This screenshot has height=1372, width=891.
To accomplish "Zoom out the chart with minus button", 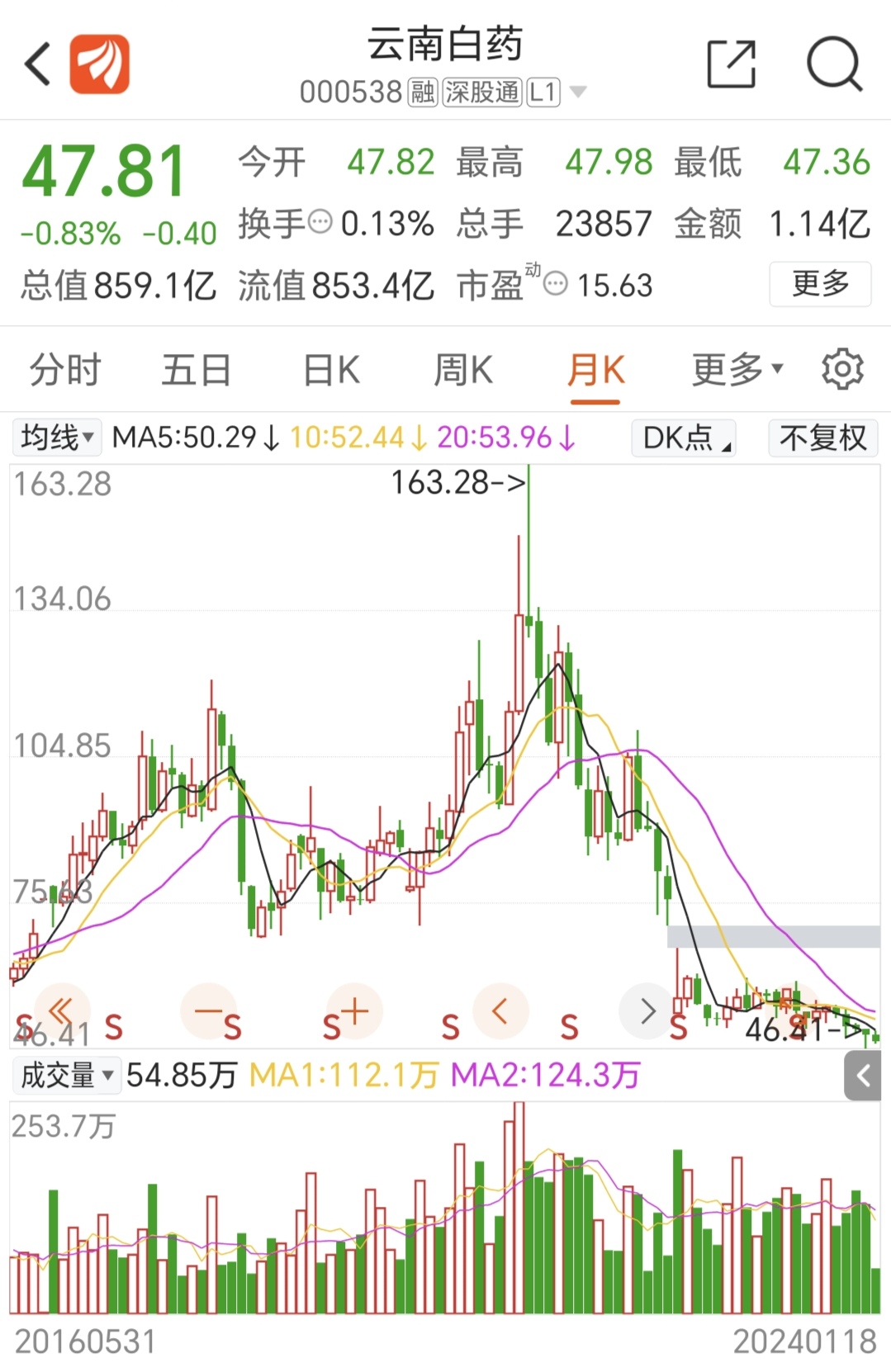I will coord(208,1010).
